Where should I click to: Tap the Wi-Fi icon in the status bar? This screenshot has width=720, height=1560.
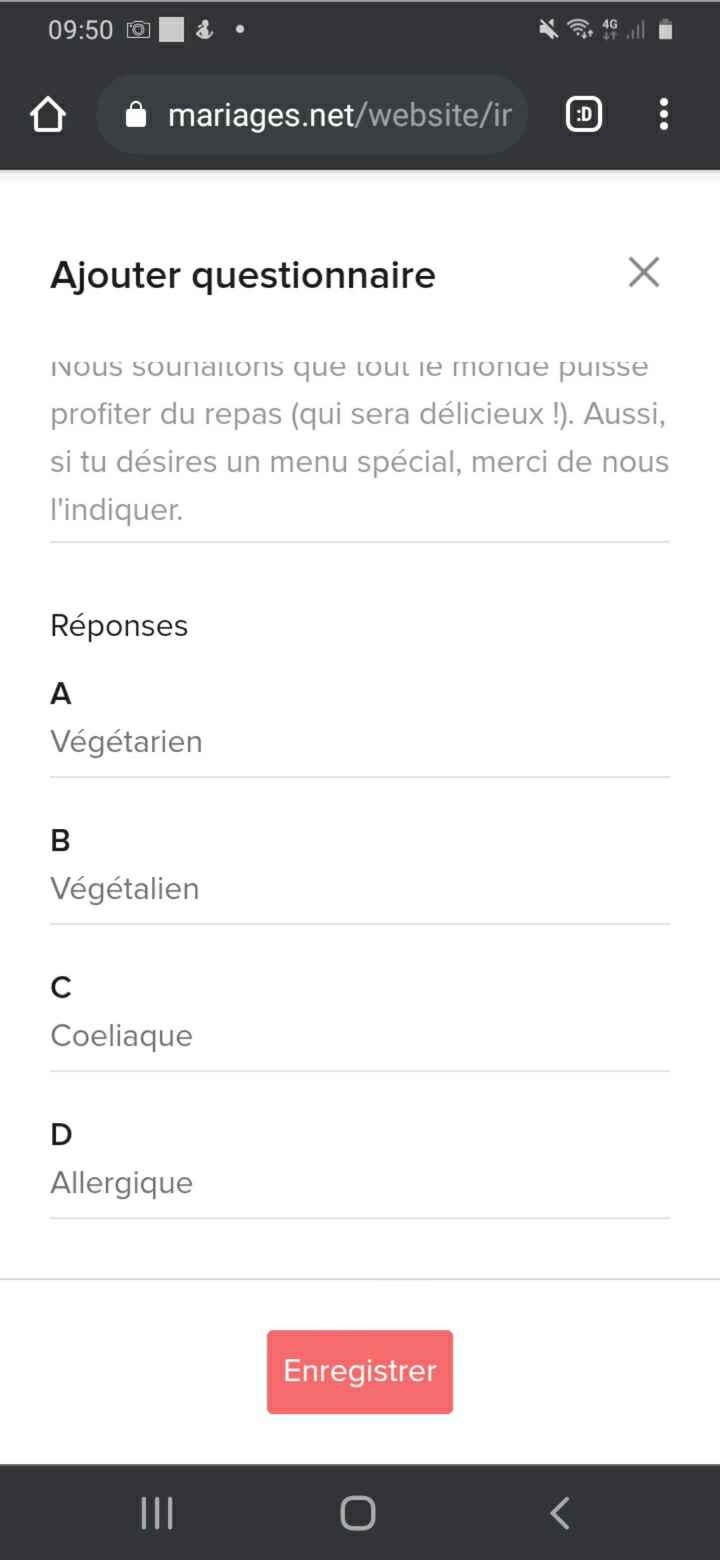[582, 29]
